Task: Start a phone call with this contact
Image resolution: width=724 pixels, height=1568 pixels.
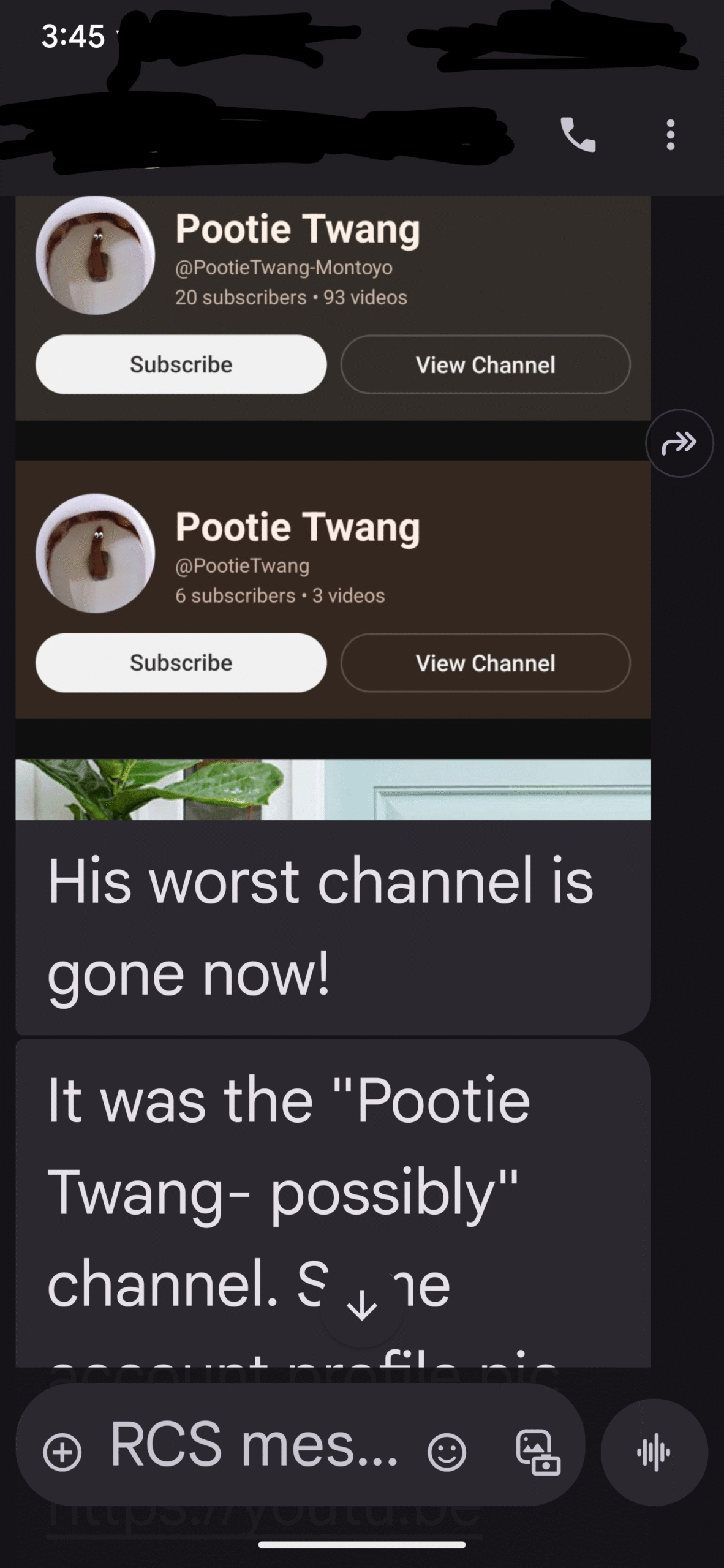Action: (578, 135)
